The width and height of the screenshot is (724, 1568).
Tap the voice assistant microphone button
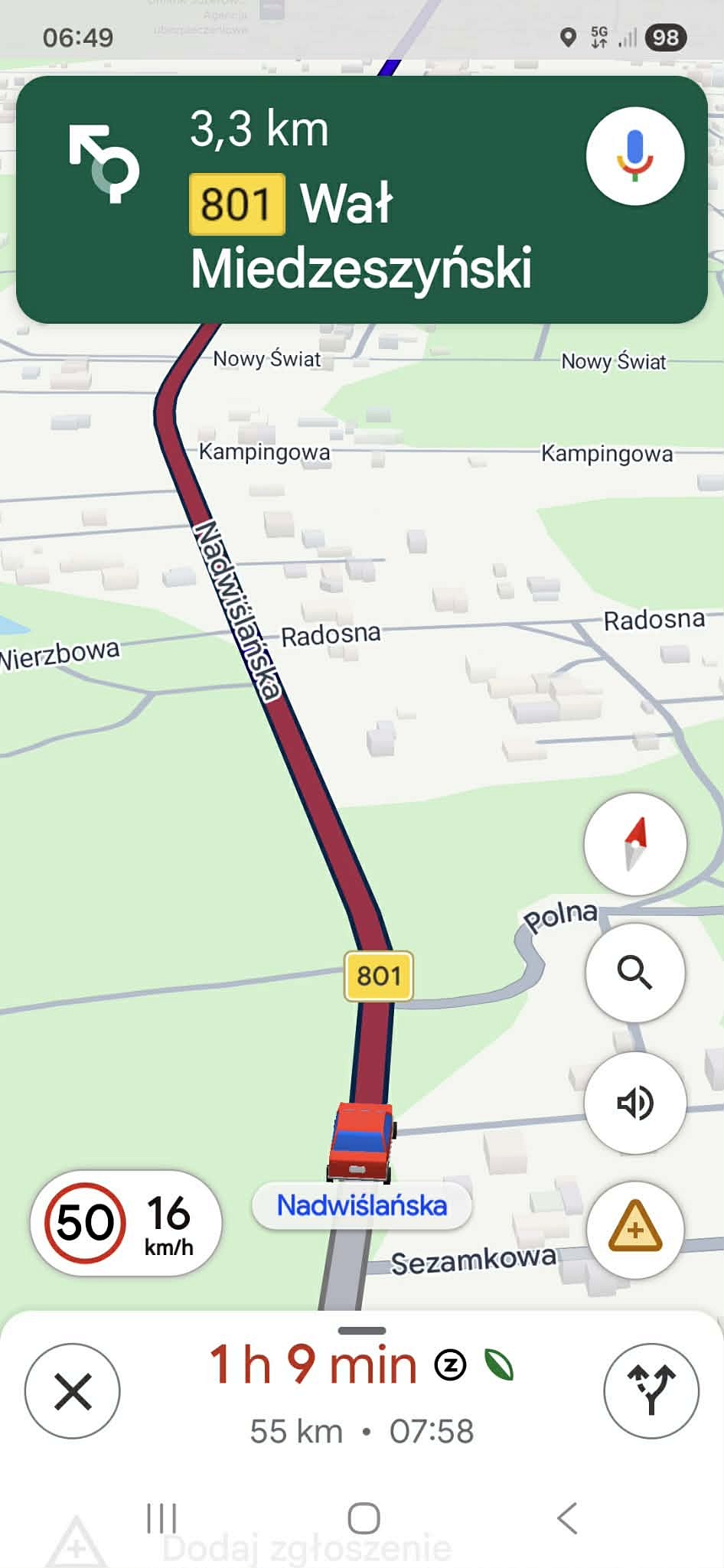pos(634,155)
